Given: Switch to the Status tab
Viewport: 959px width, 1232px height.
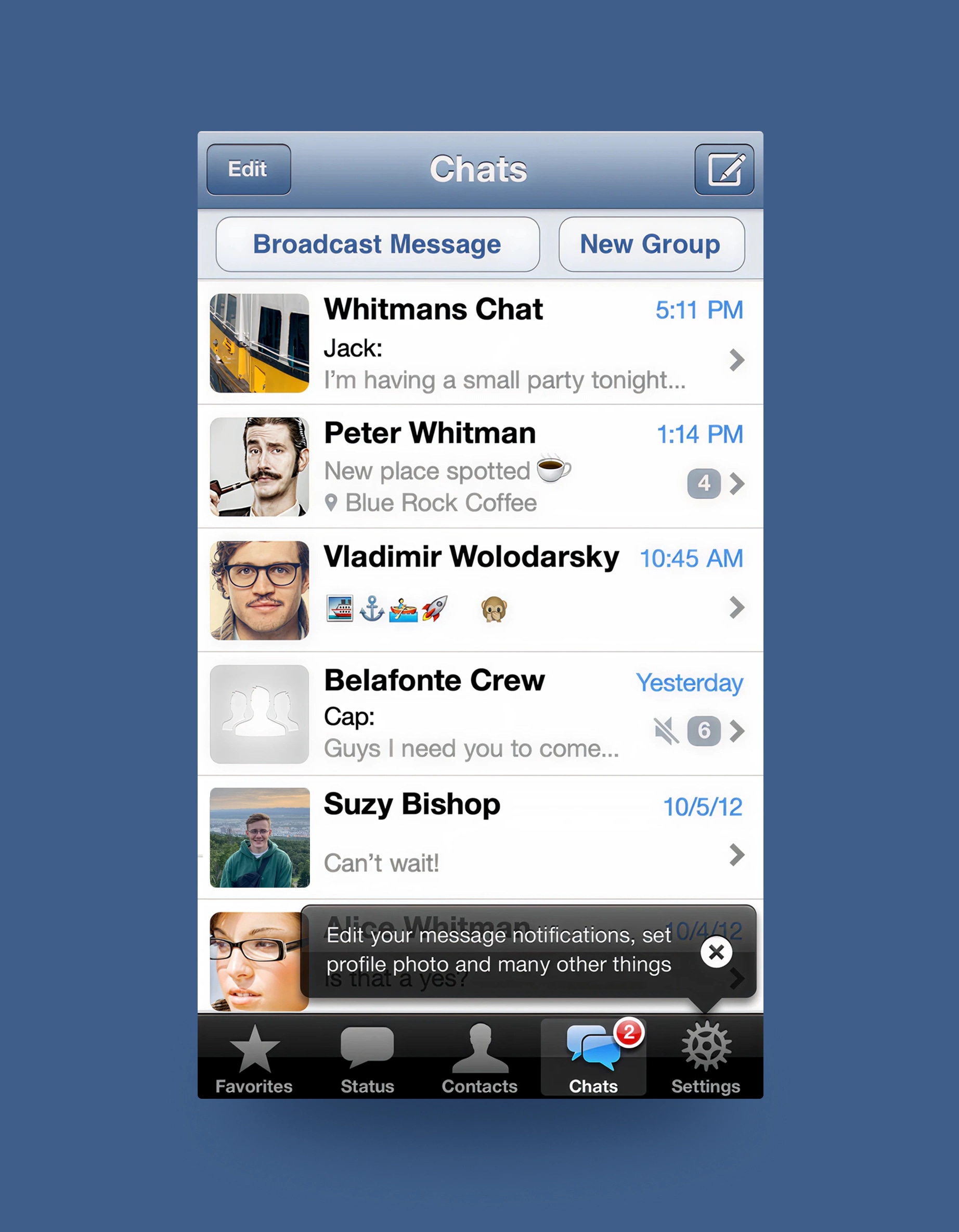Looking at the screenshot, I should coord(367,1058).
